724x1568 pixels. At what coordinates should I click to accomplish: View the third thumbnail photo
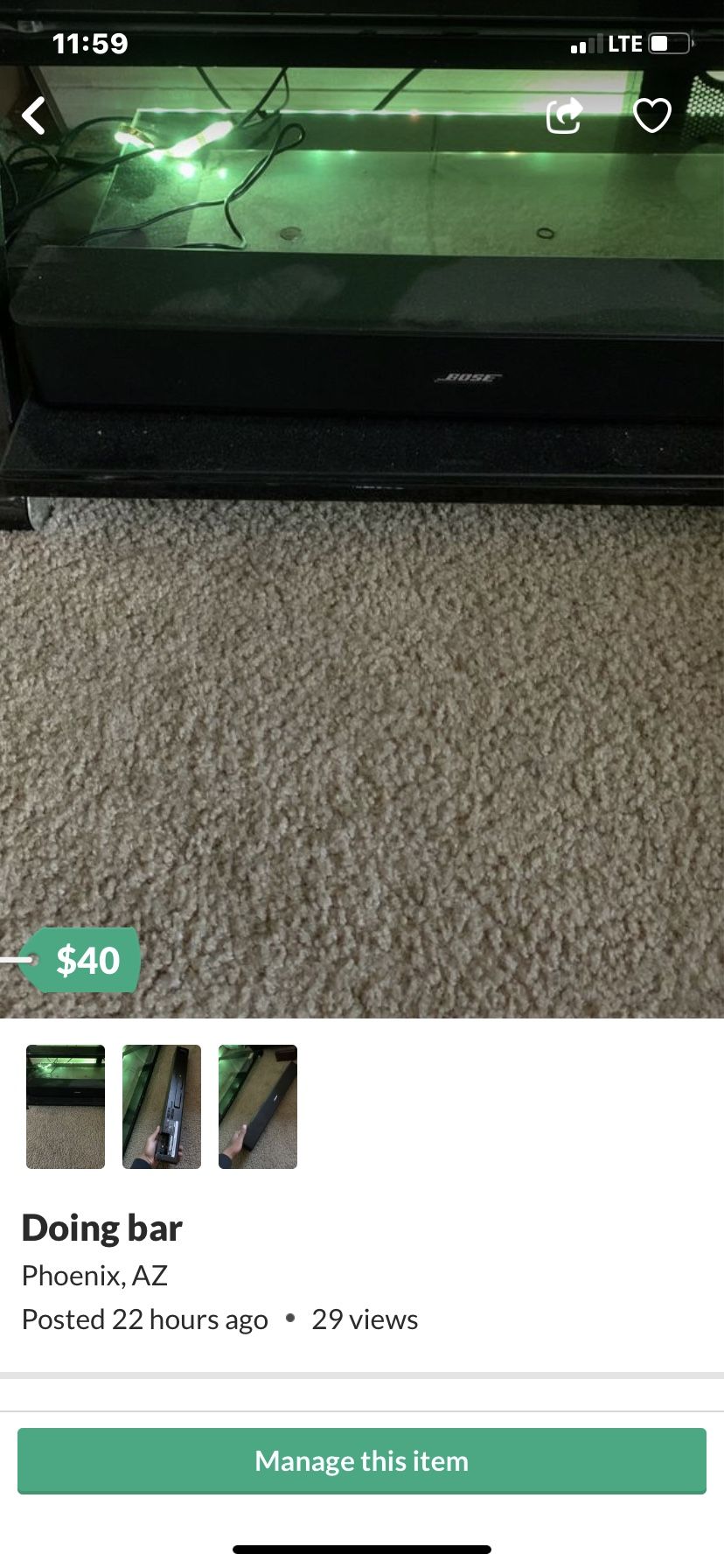pos(258,1106)
